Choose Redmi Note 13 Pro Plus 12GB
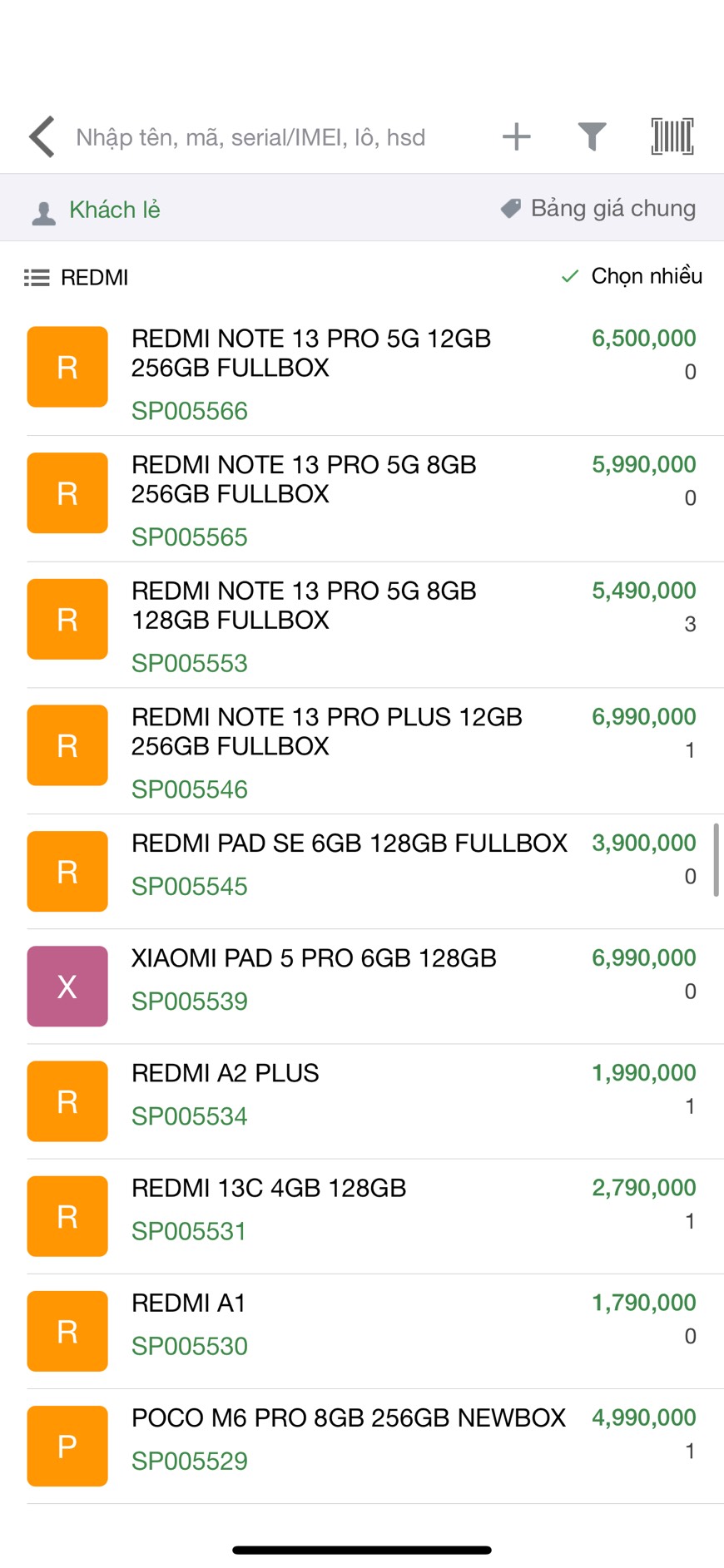The image size is (724, 1568). [x=362, y=751]
